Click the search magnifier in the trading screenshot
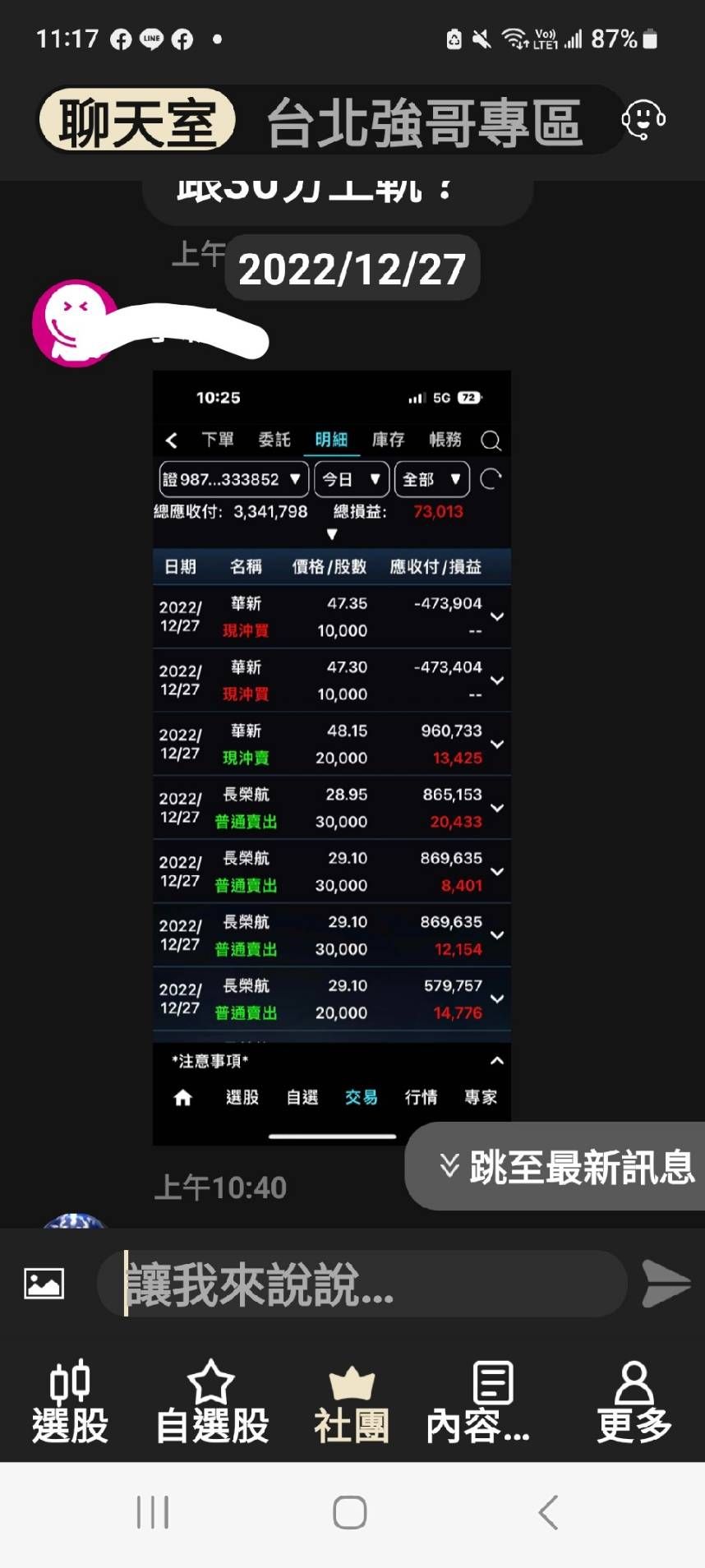The height and width of the screenshot is (1568, 705). [x=491, y=440]
